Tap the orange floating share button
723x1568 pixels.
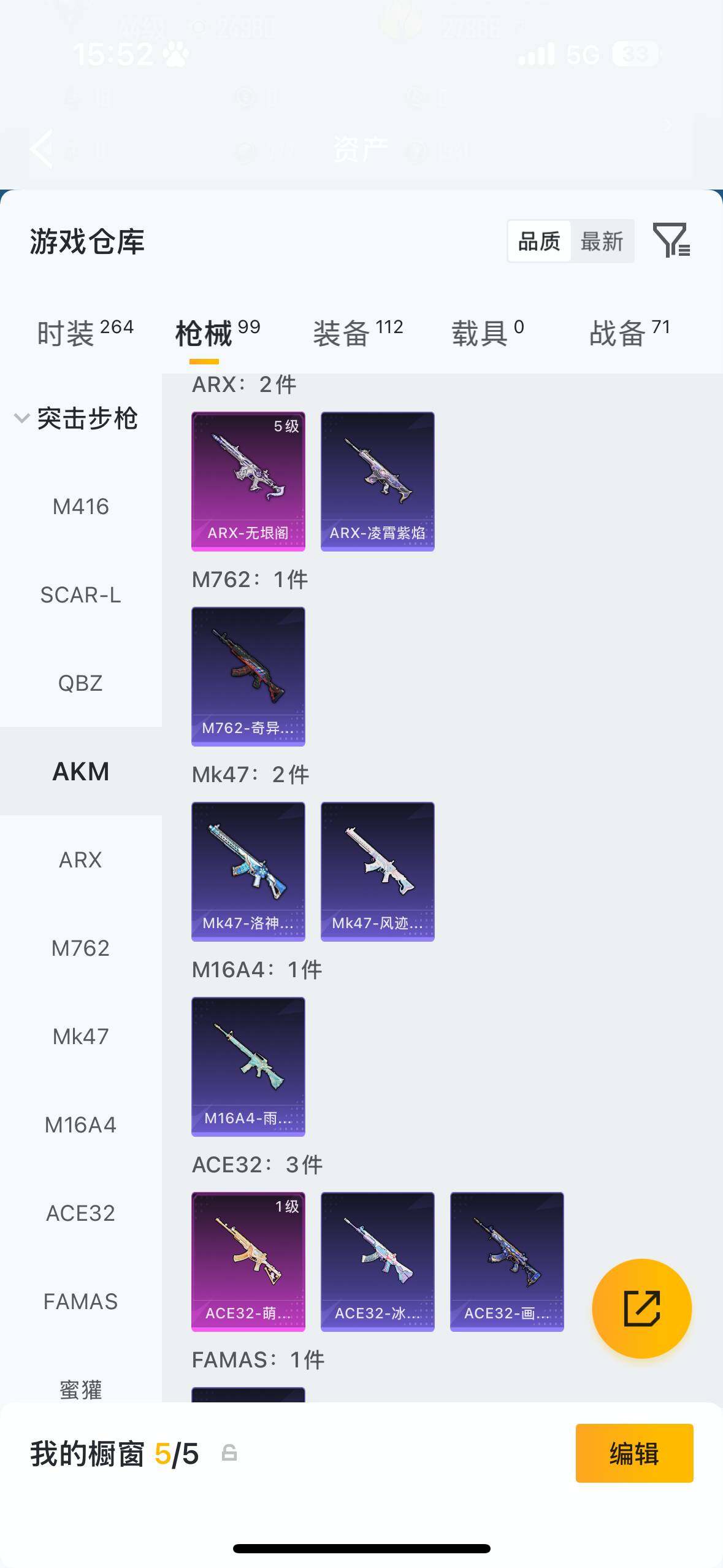[x=641, y=1309]
